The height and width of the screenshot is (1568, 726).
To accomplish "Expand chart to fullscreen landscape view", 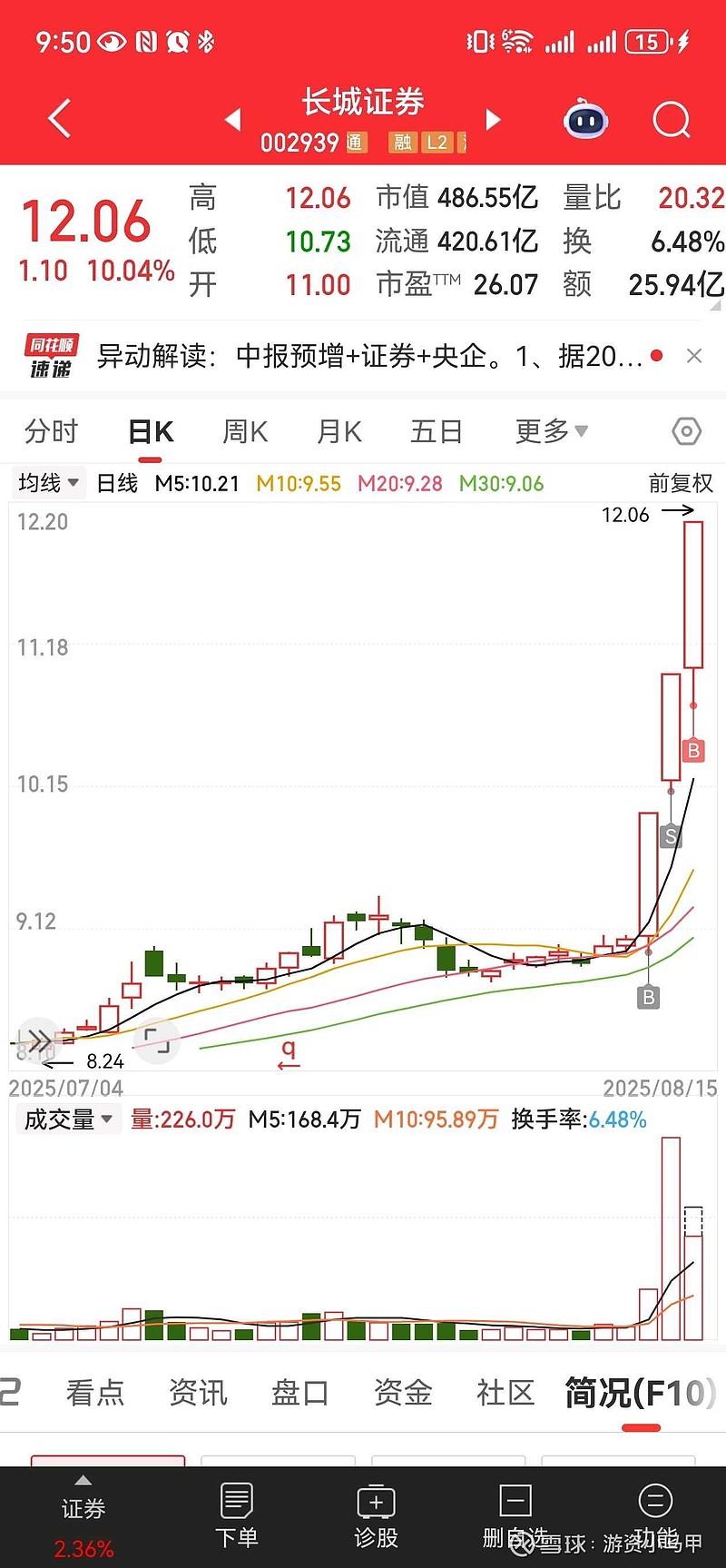I will (157, 1040).
